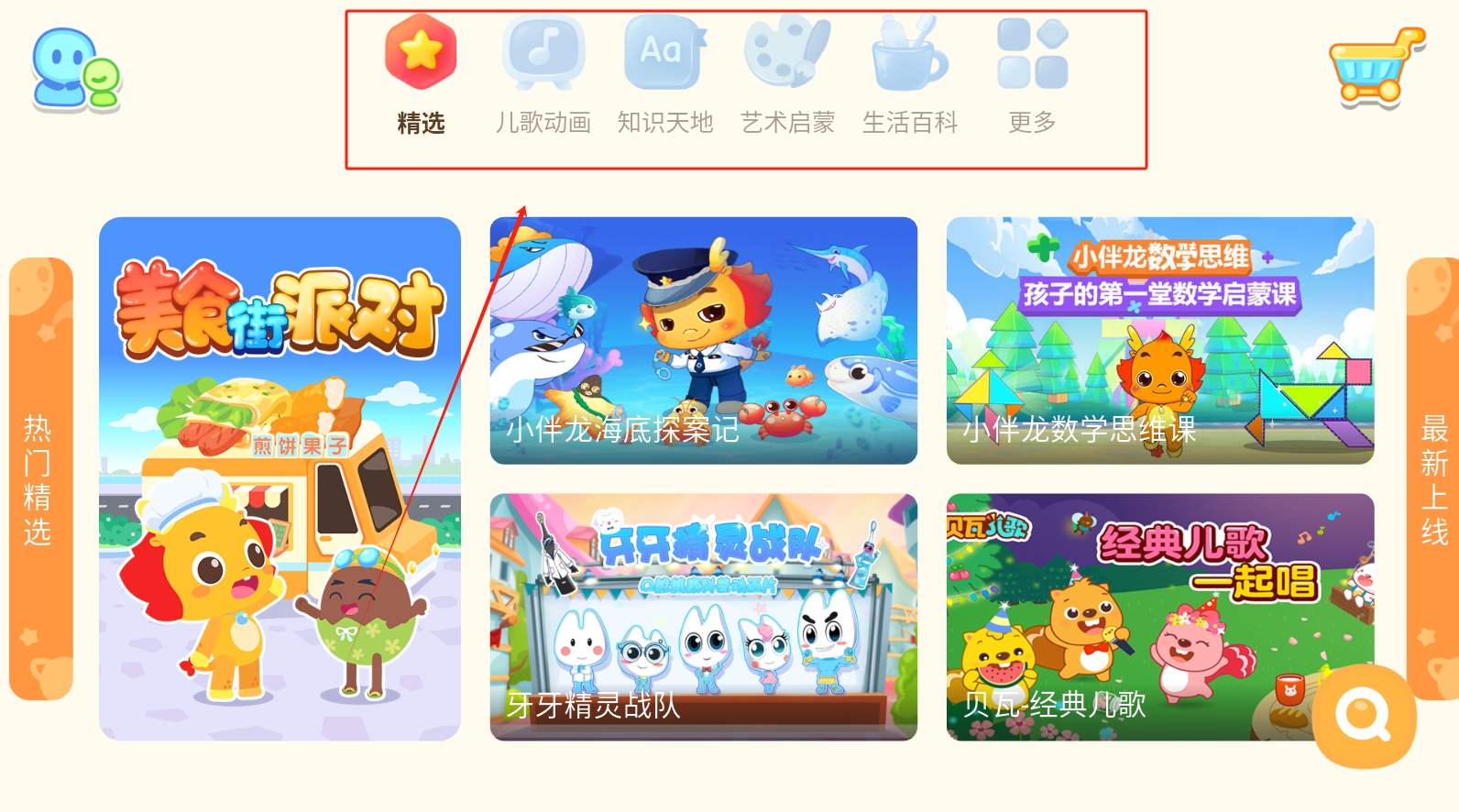Open the shopping cart icon
The image size is (1459, 812).
pos(1374,66)
